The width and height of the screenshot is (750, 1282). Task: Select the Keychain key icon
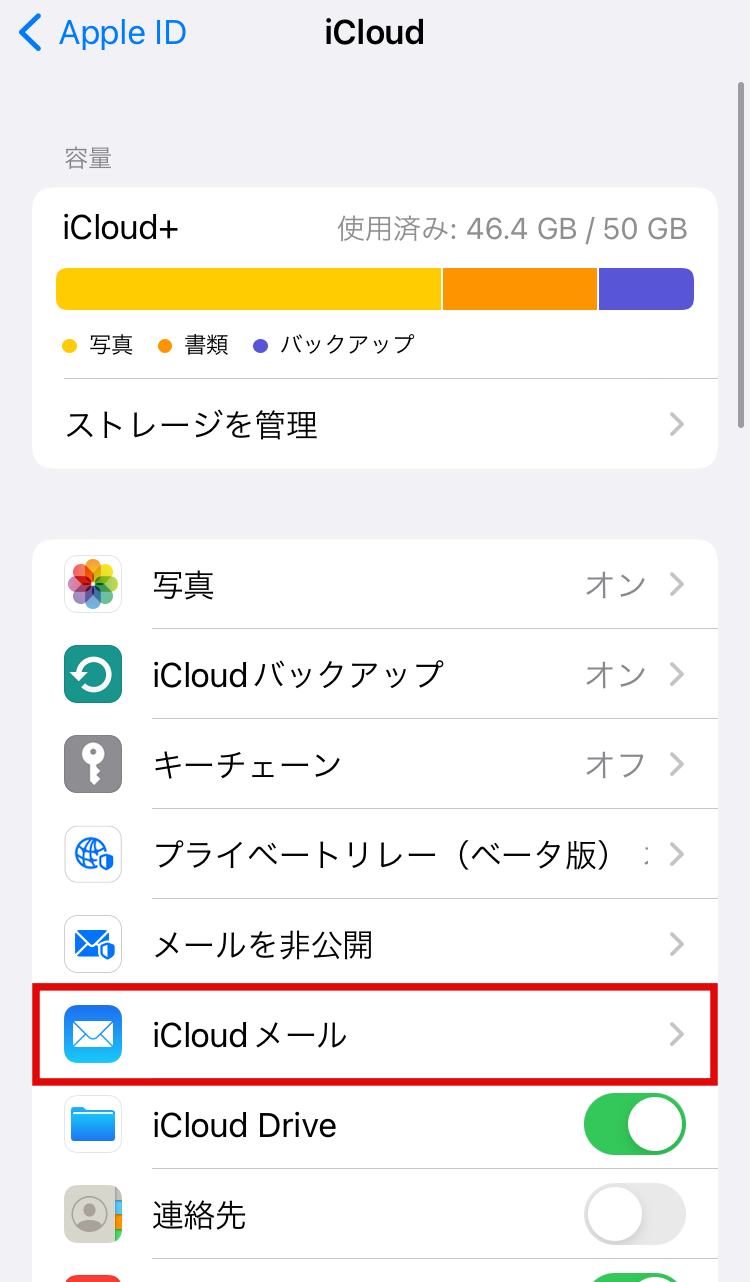click(x=92, y=764)
